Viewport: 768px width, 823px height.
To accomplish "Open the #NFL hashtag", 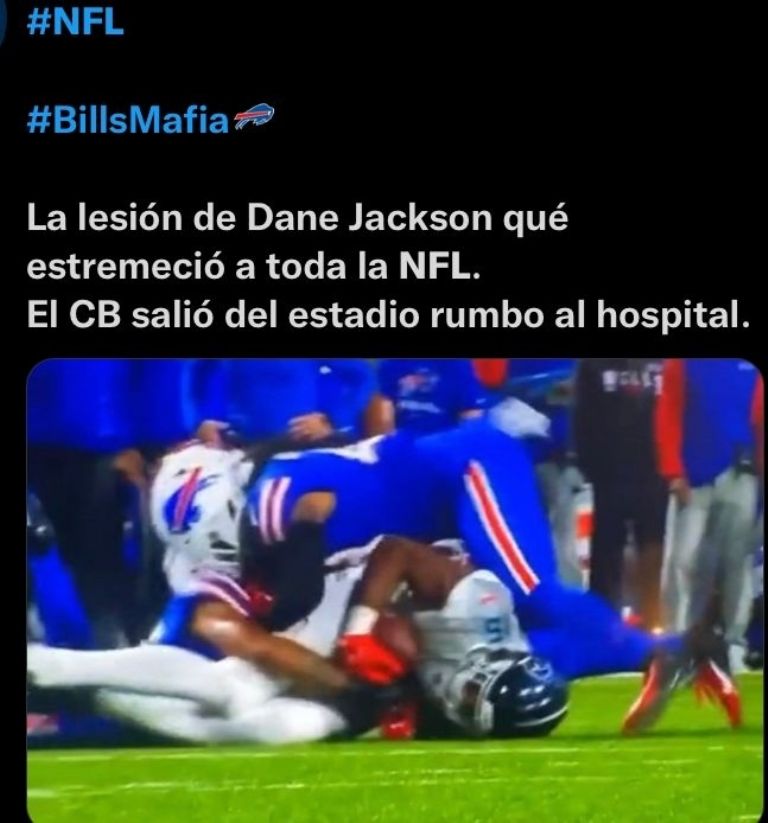I will point(76,22).
